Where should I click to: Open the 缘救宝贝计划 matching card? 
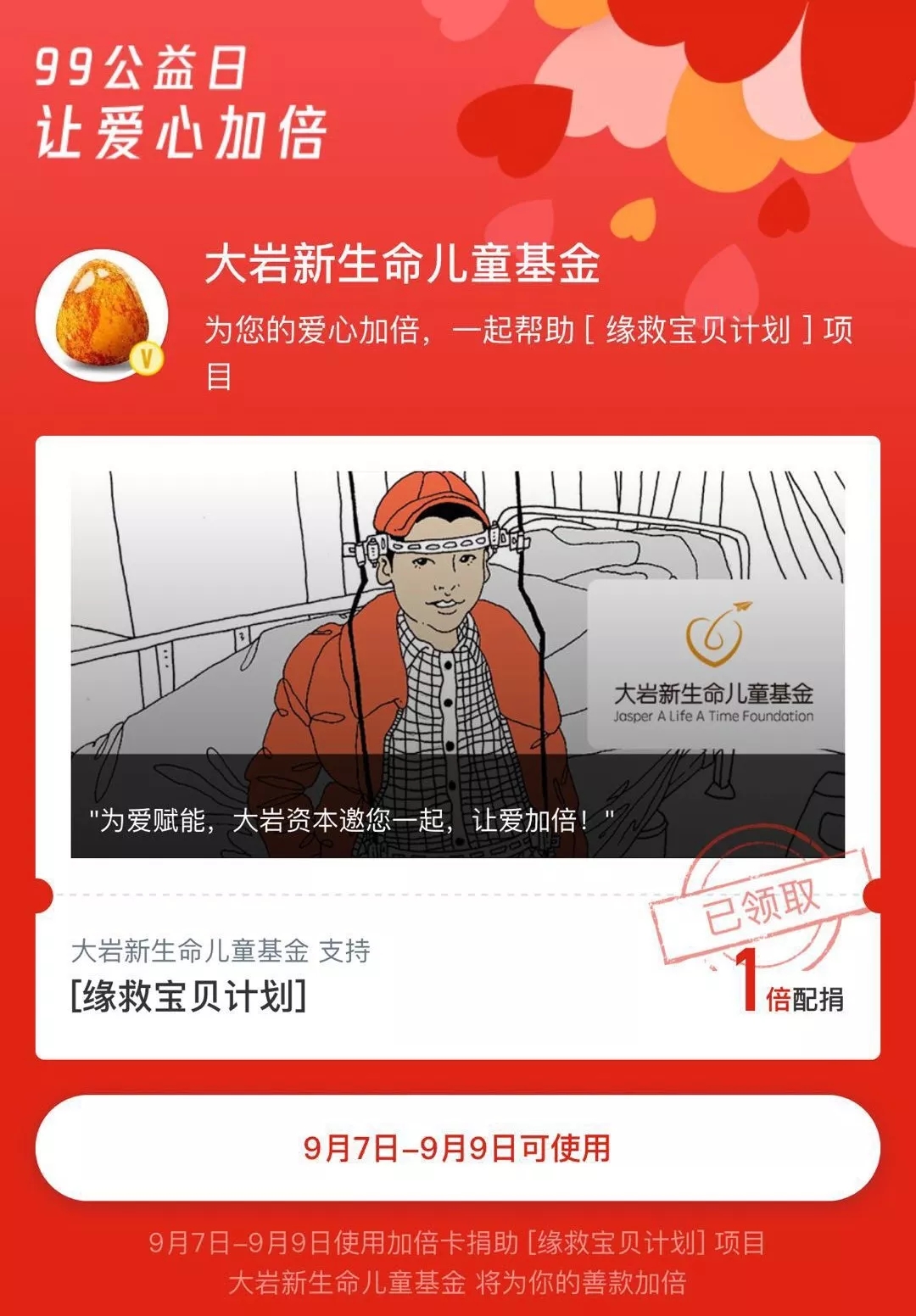click(457, 746)
